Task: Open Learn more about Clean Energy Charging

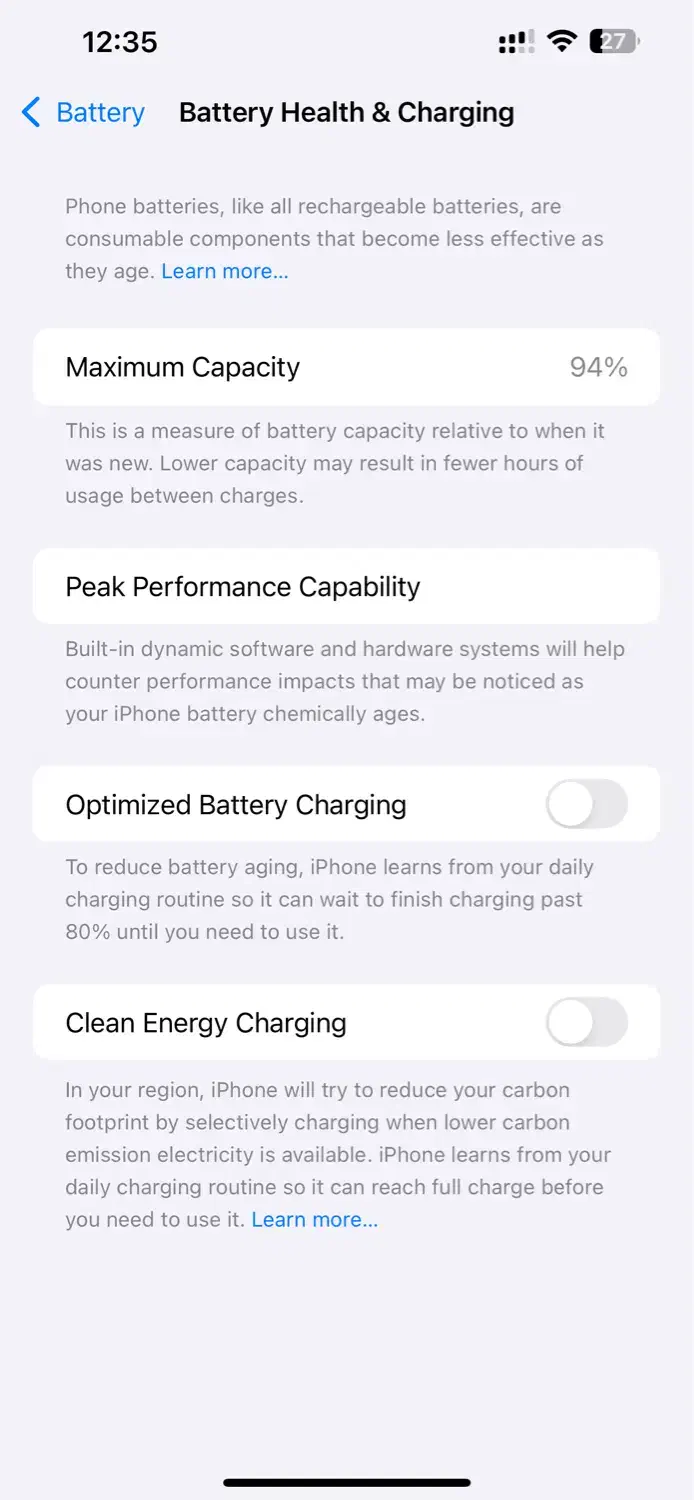Action: pos(314,1219)
